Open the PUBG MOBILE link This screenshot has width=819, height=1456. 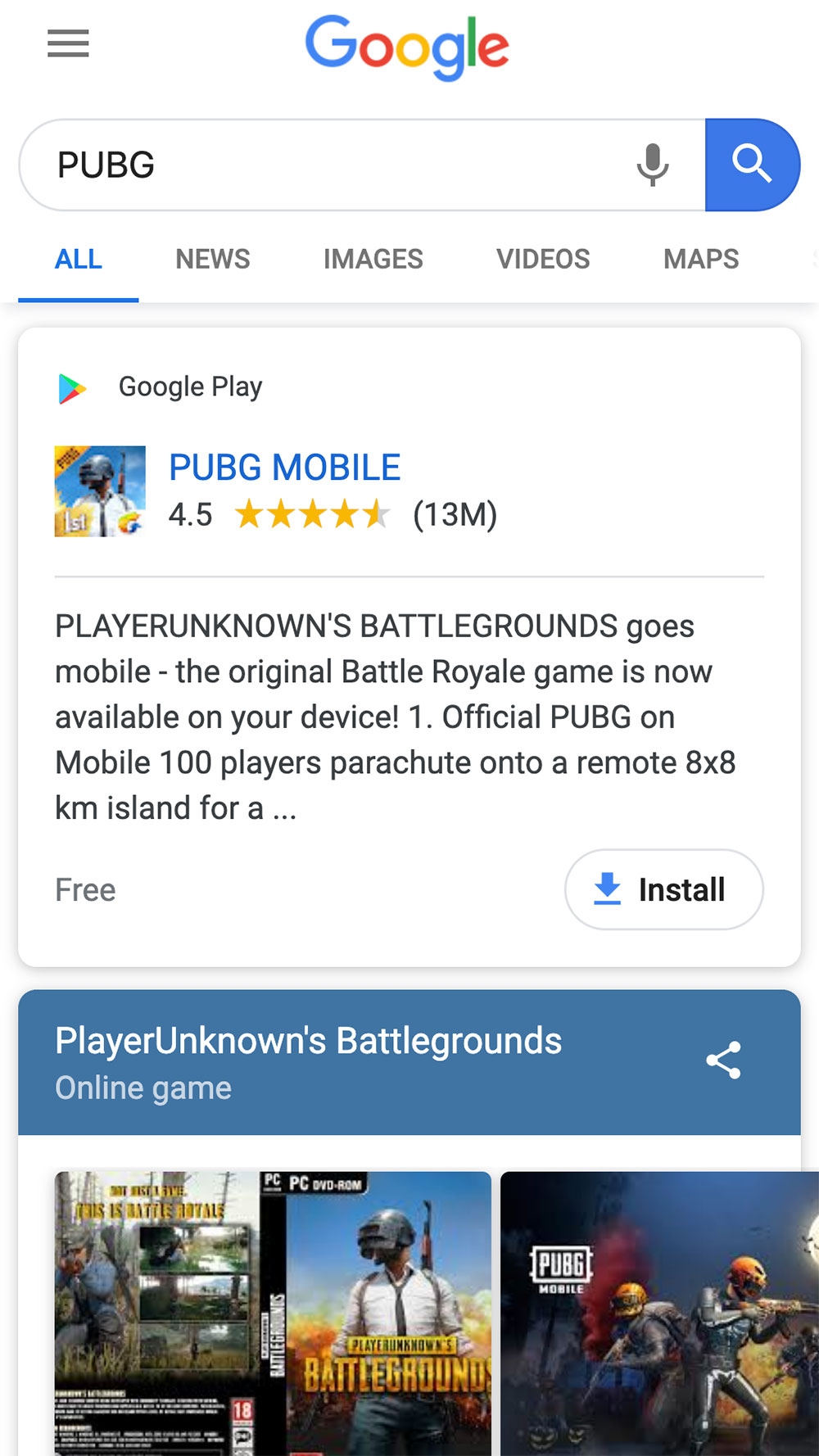click(284, 468)
